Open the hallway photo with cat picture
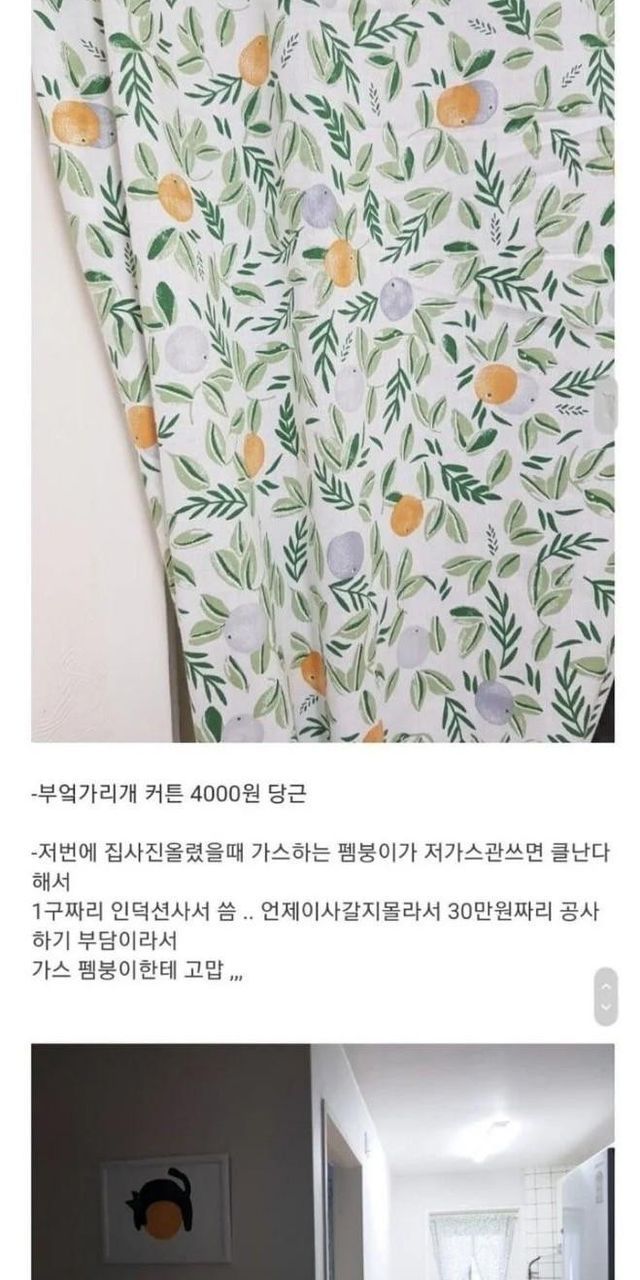The width and height of the screenshot is (640, 1280). click(322, 1162)
